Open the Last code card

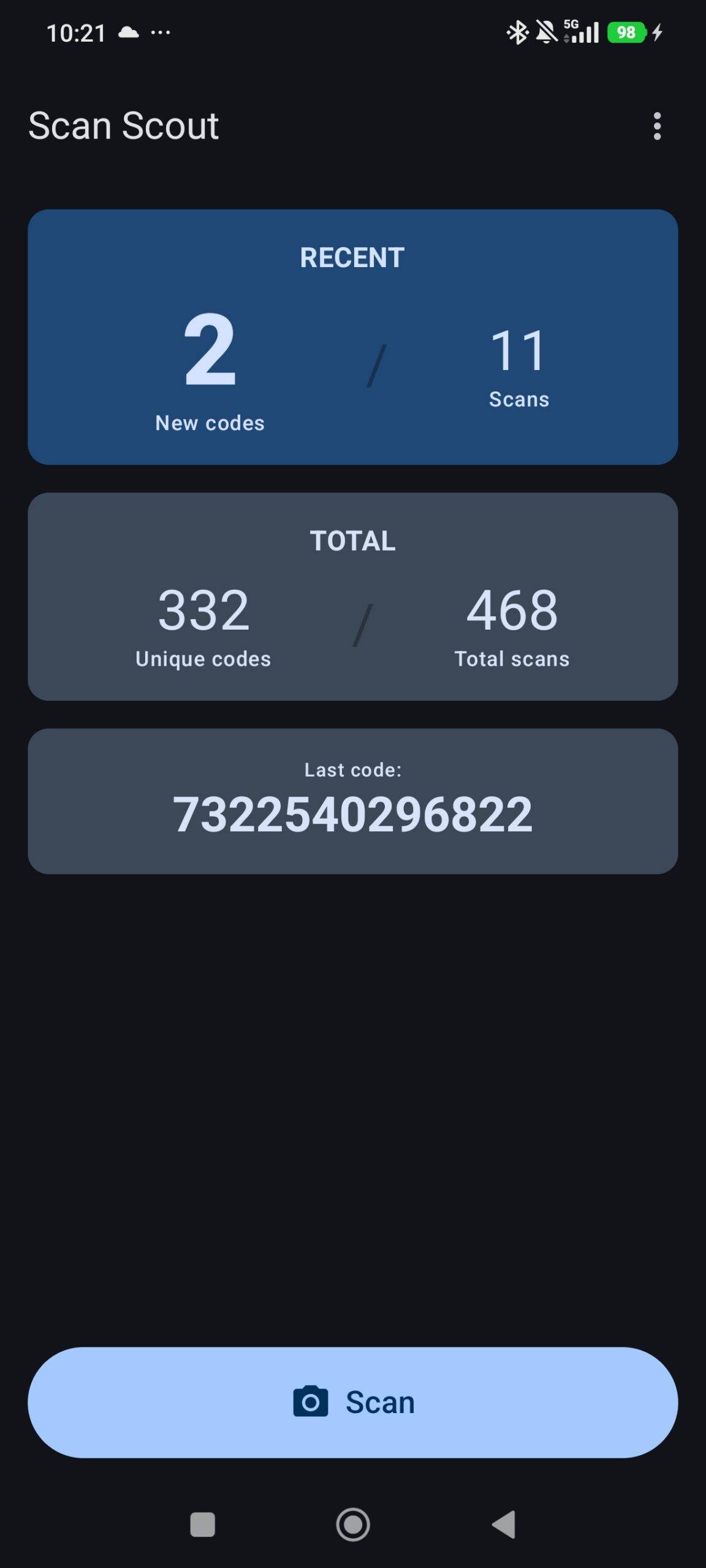click(353, 801)
